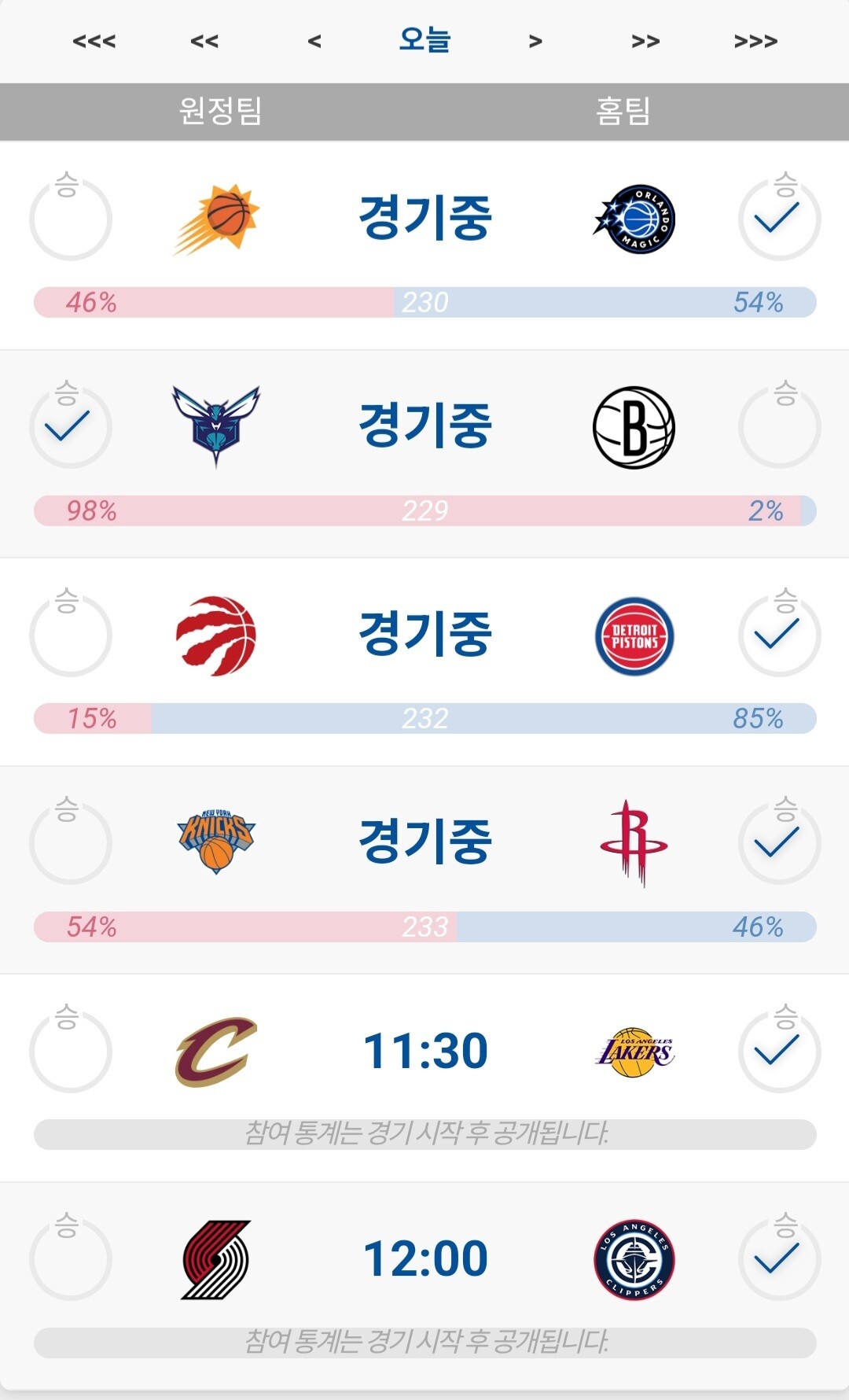Pick Cleveland Cavaliers to win
This screenshot has width=849, height=1400.
tap(71, 1052)
